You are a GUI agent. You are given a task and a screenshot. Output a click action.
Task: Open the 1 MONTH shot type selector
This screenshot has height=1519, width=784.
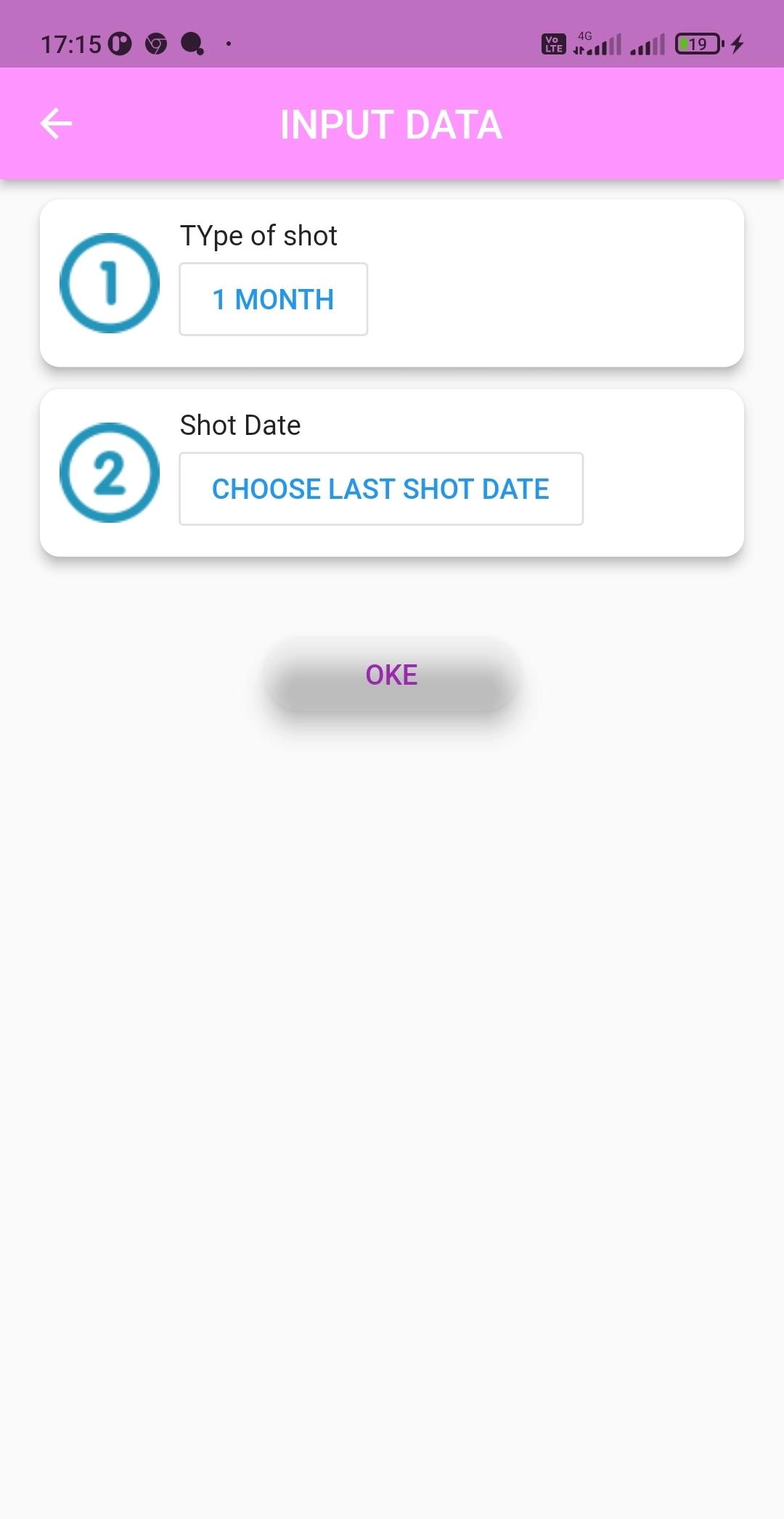click(273, 299)
